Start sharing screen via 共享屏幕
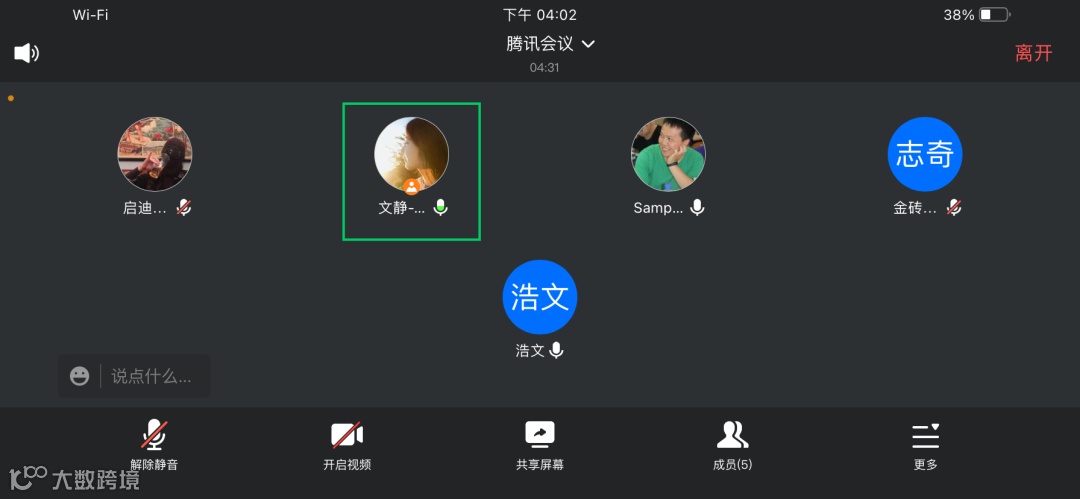This screenshot has width=1080, height=499. click(540, 445)
